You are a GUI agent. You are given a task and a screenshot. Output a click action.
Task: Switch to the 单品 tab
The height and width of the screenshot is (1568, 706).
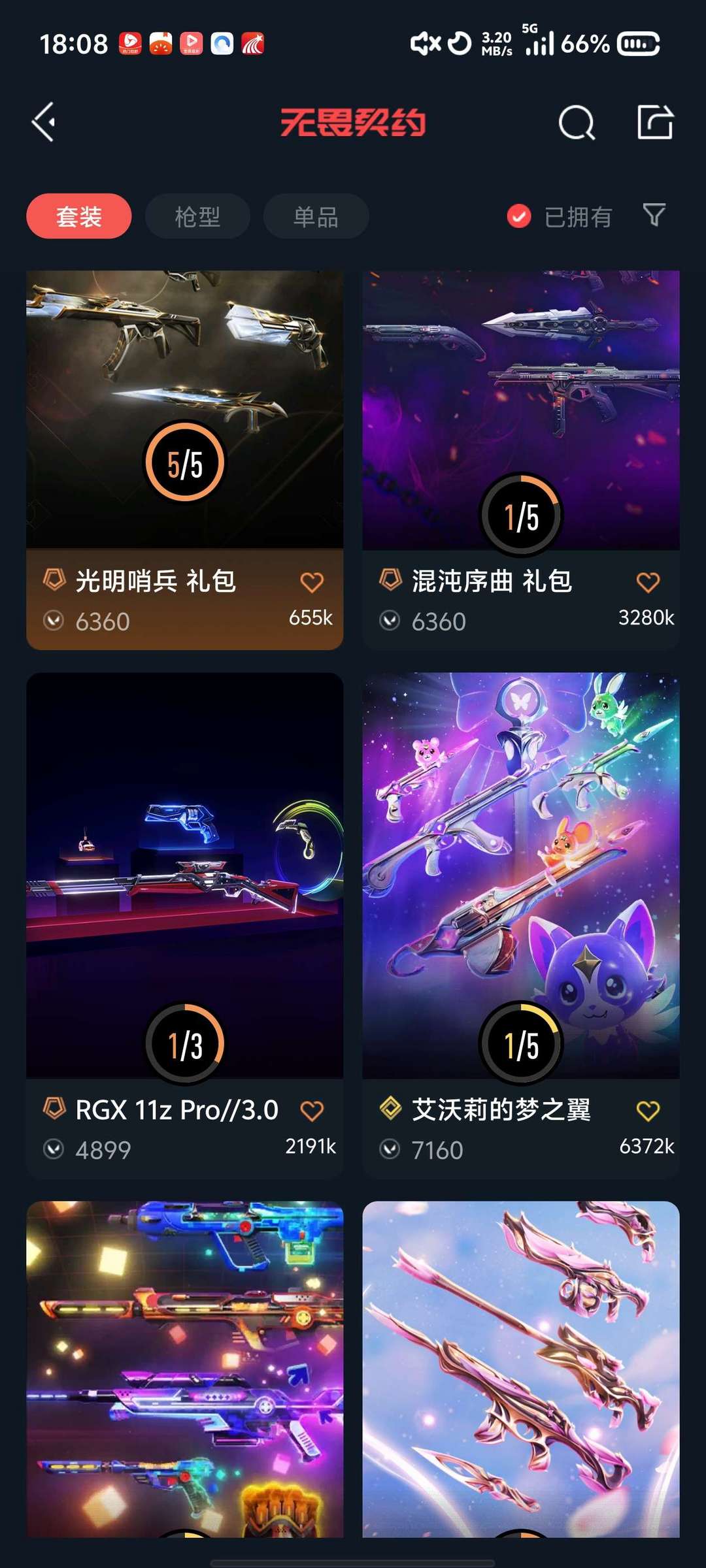point(316,216)
